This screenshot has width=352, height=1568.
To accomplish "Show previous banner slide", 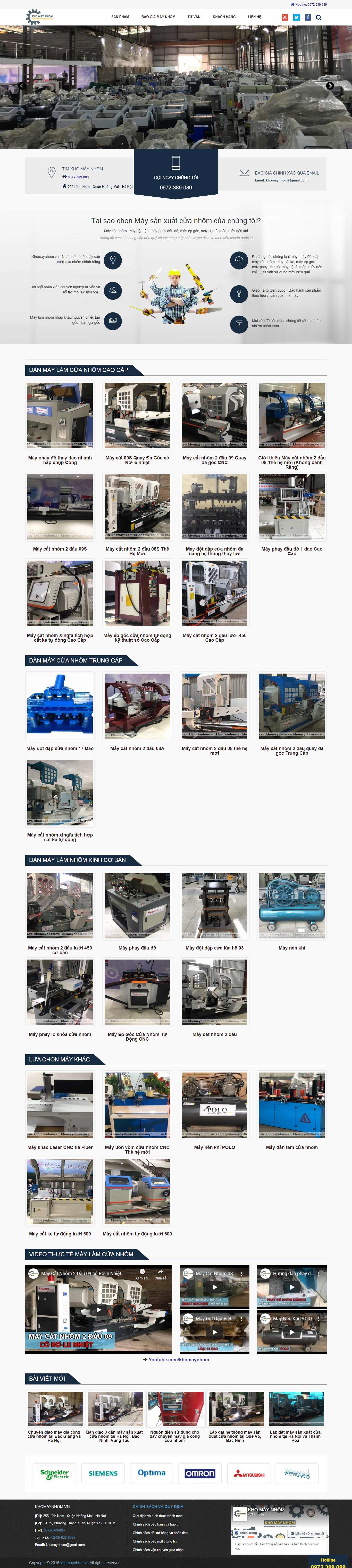I will (x=22, y=86).
